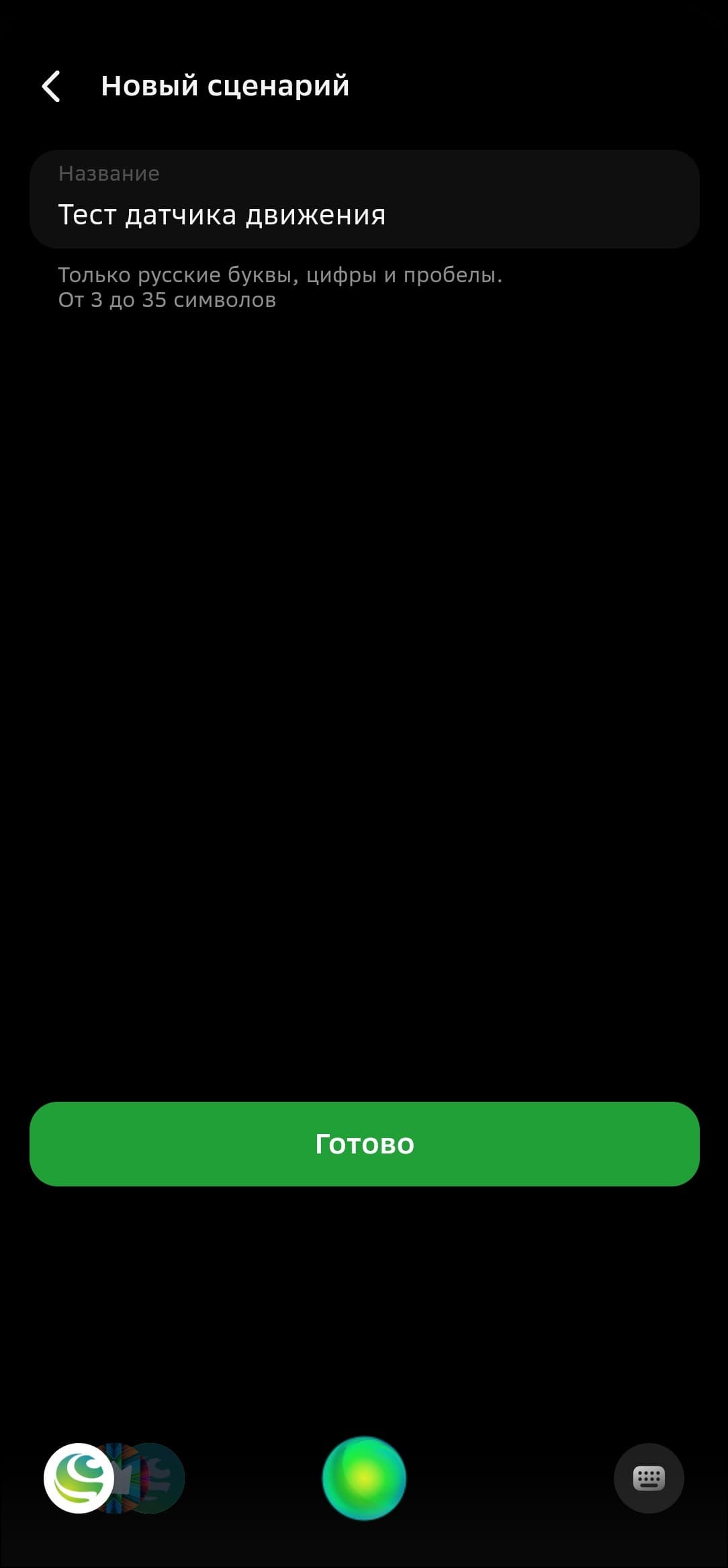This screenshot has height=1568, width=728.
Task: Go back from the Новый сценарий screen
Action: click(51, 86)
